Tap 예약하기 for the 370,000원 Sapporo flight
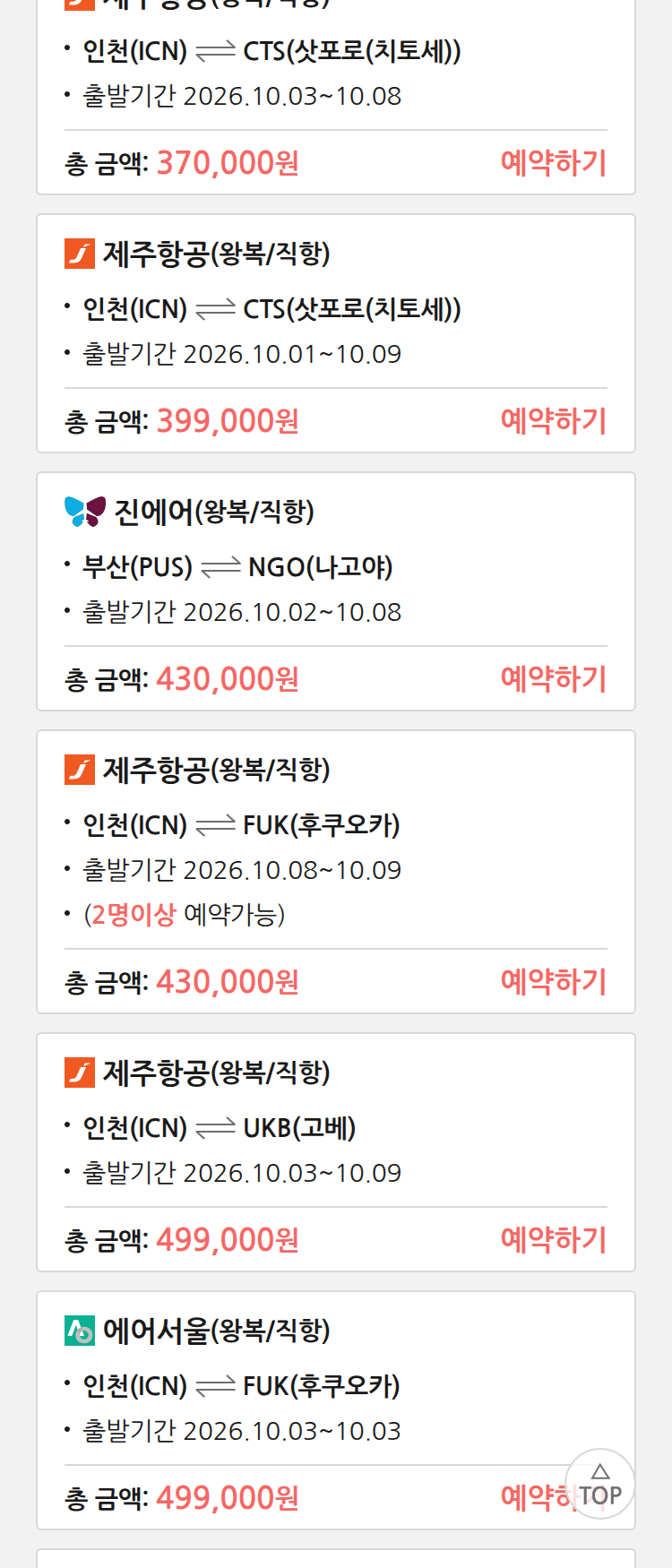 pyautogui.click(x=553, y=163)
